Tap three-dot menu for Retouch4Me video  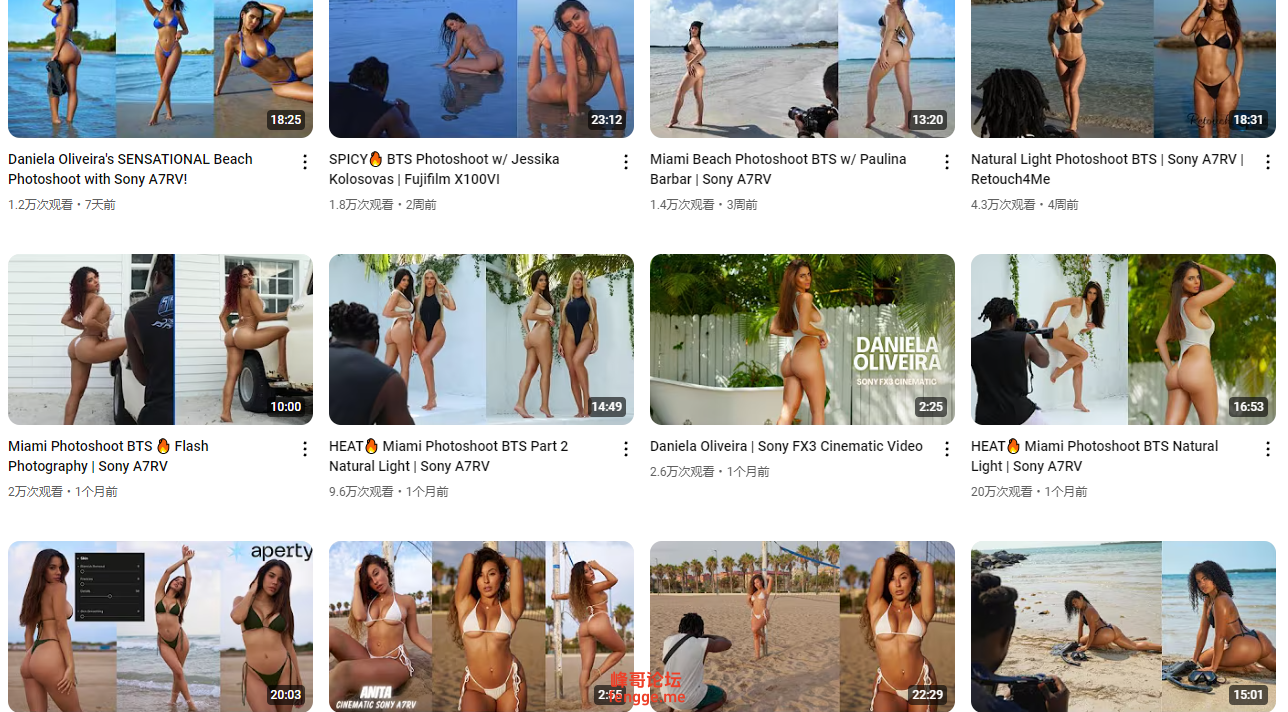pos(1267,162)
